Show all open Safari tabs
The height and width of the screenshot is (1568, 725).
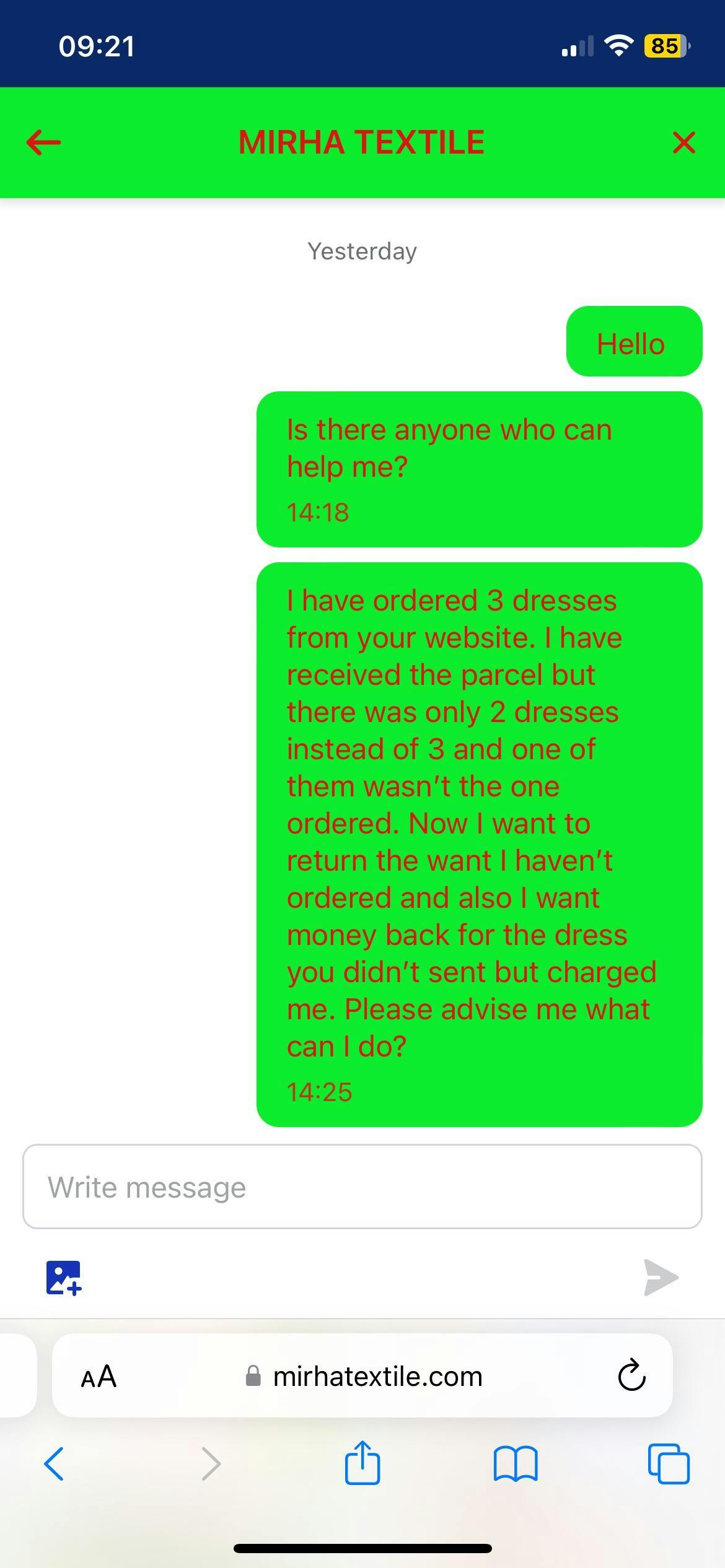[x=669, y=1464]
